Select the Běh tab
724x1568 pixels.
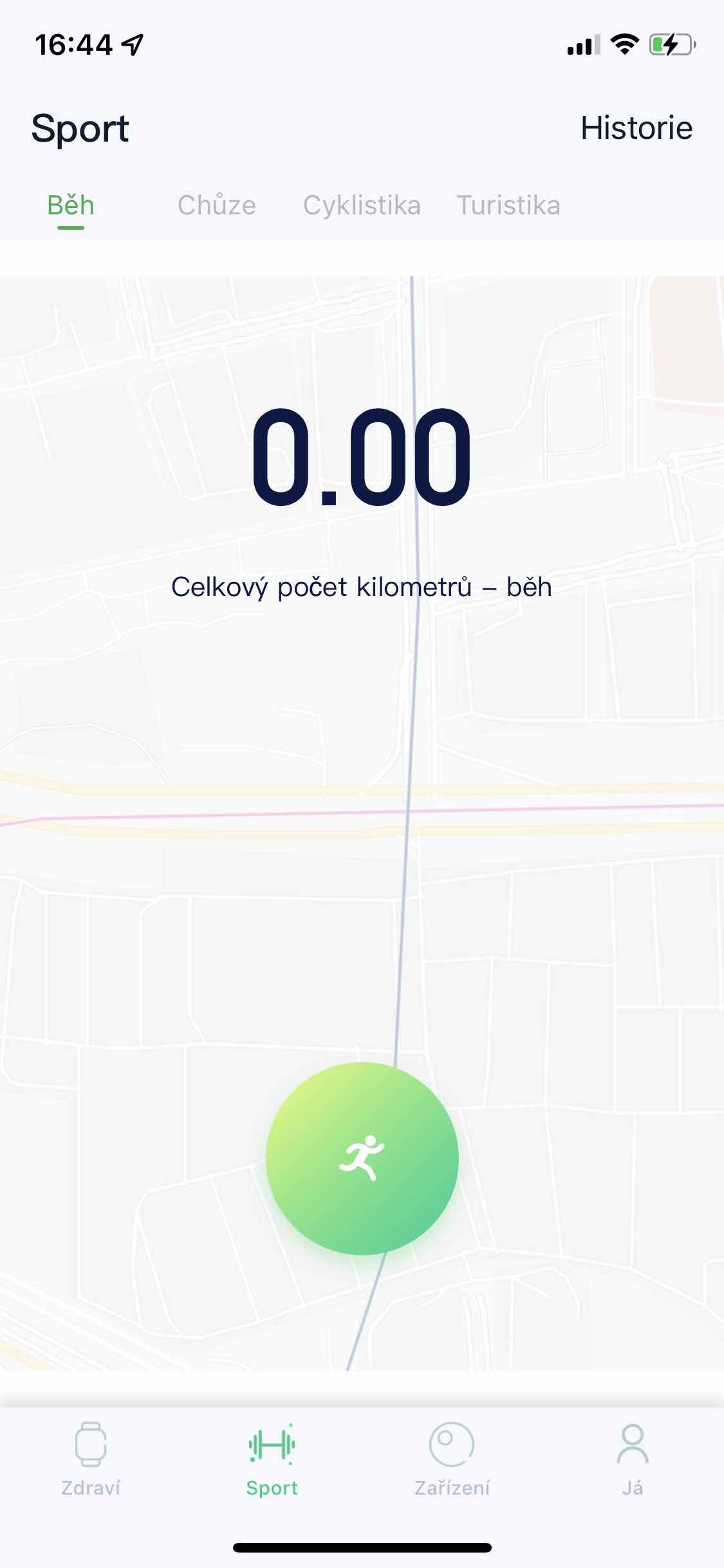point(71,206)
